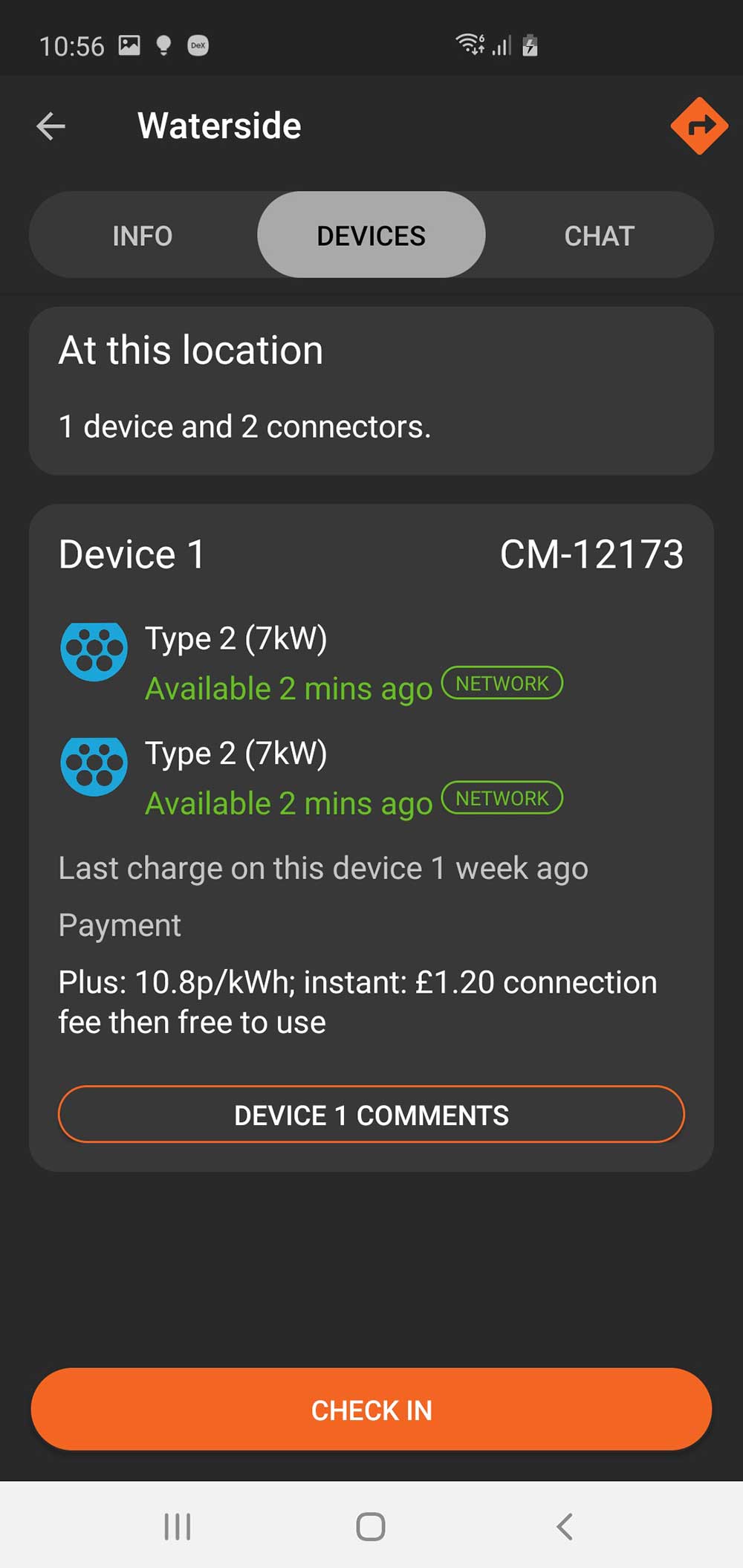Tap the system home button

(371, 1527)
